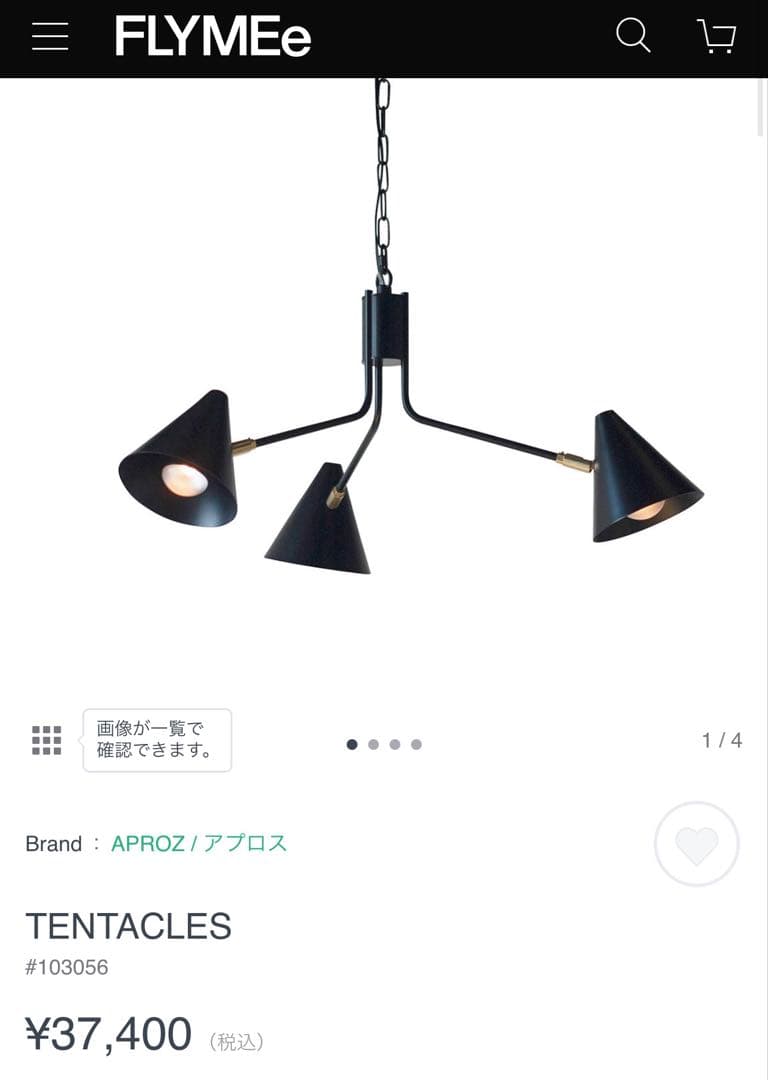Screen dimensions: 768x1080
Task: Select the third carousel dot
Action: 395,744
